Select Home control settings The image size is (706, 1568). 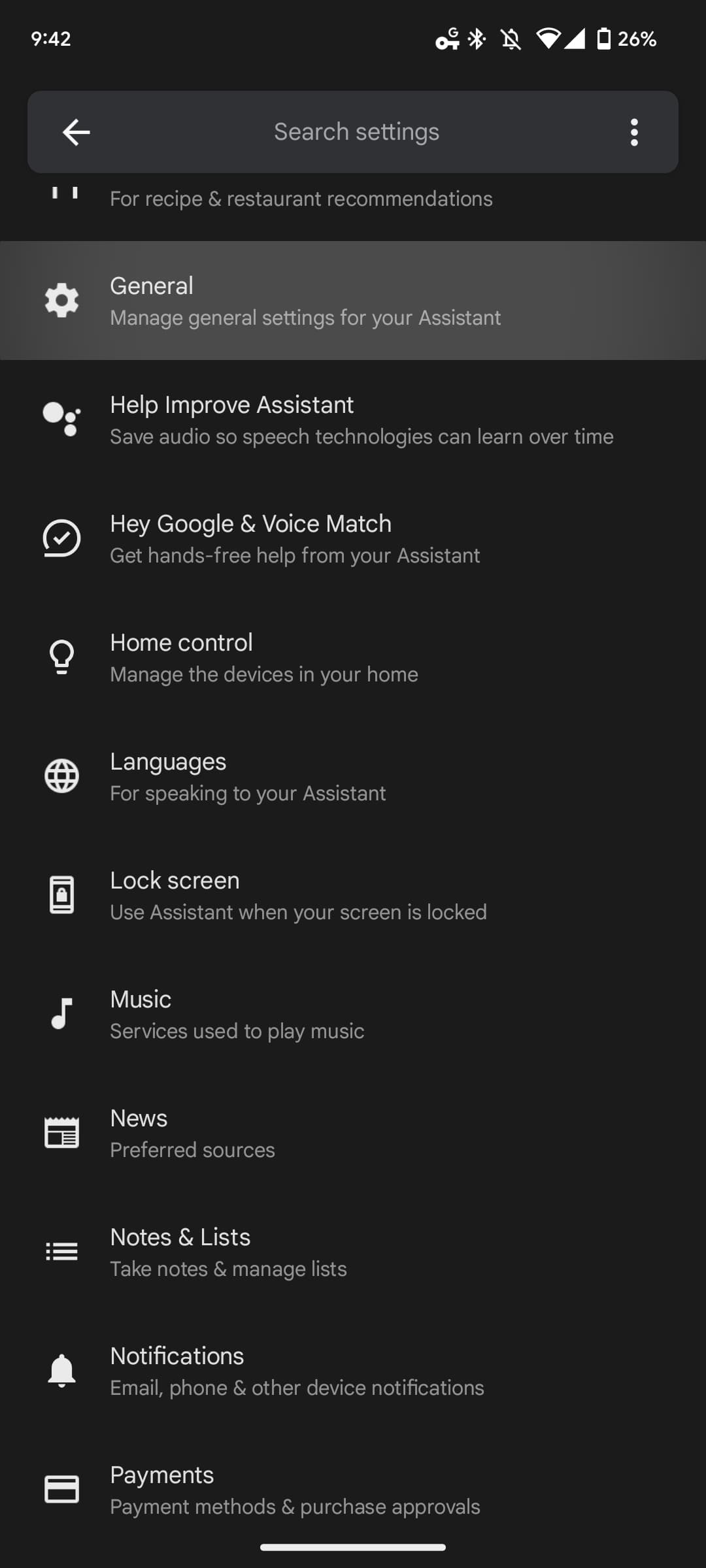pyautogui.click(x=353, y=658)
